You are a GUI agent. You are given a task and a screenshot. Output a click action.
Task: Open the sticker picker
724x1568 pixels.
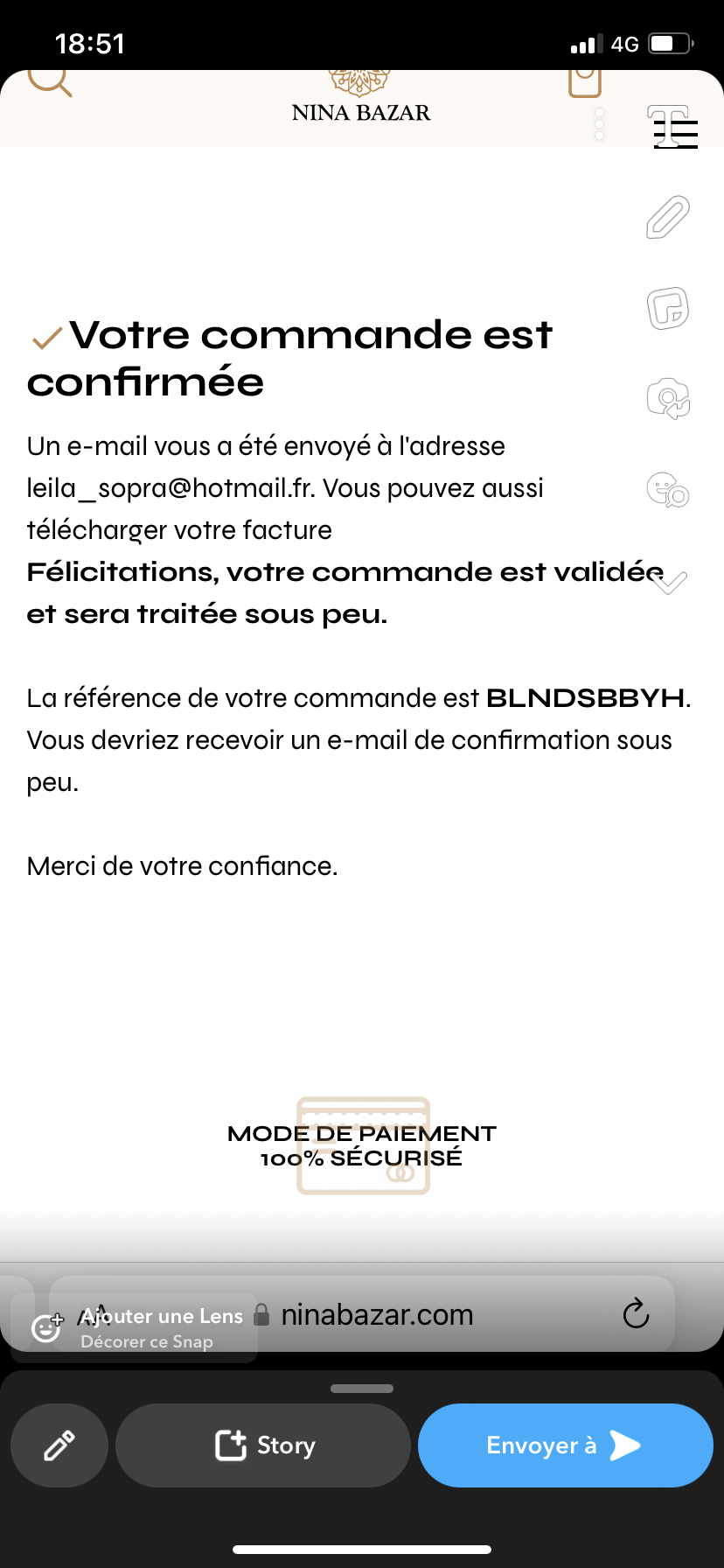tap(668, 308)
